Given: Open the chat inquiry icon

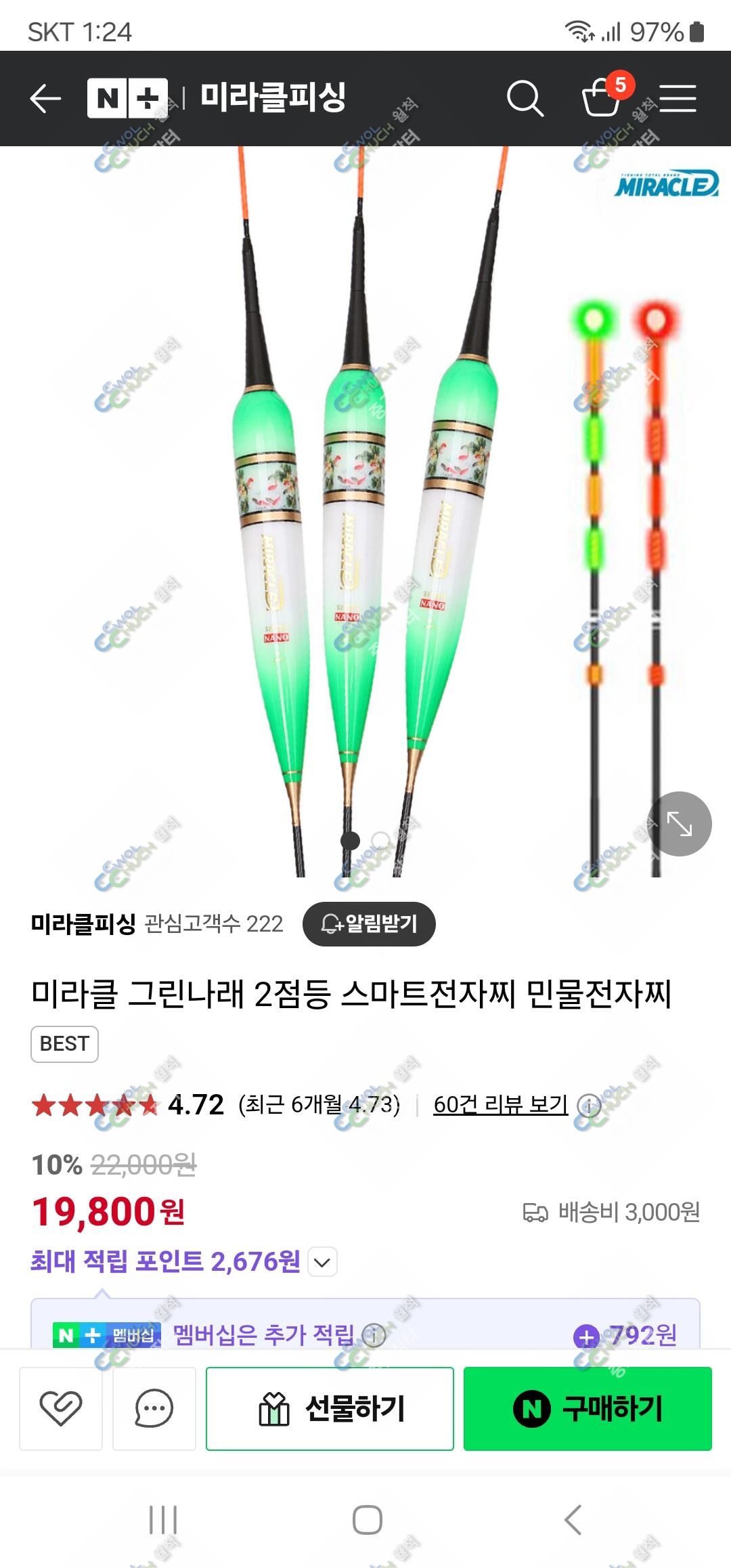Looking at the screenshot, I should [154, 1408].
